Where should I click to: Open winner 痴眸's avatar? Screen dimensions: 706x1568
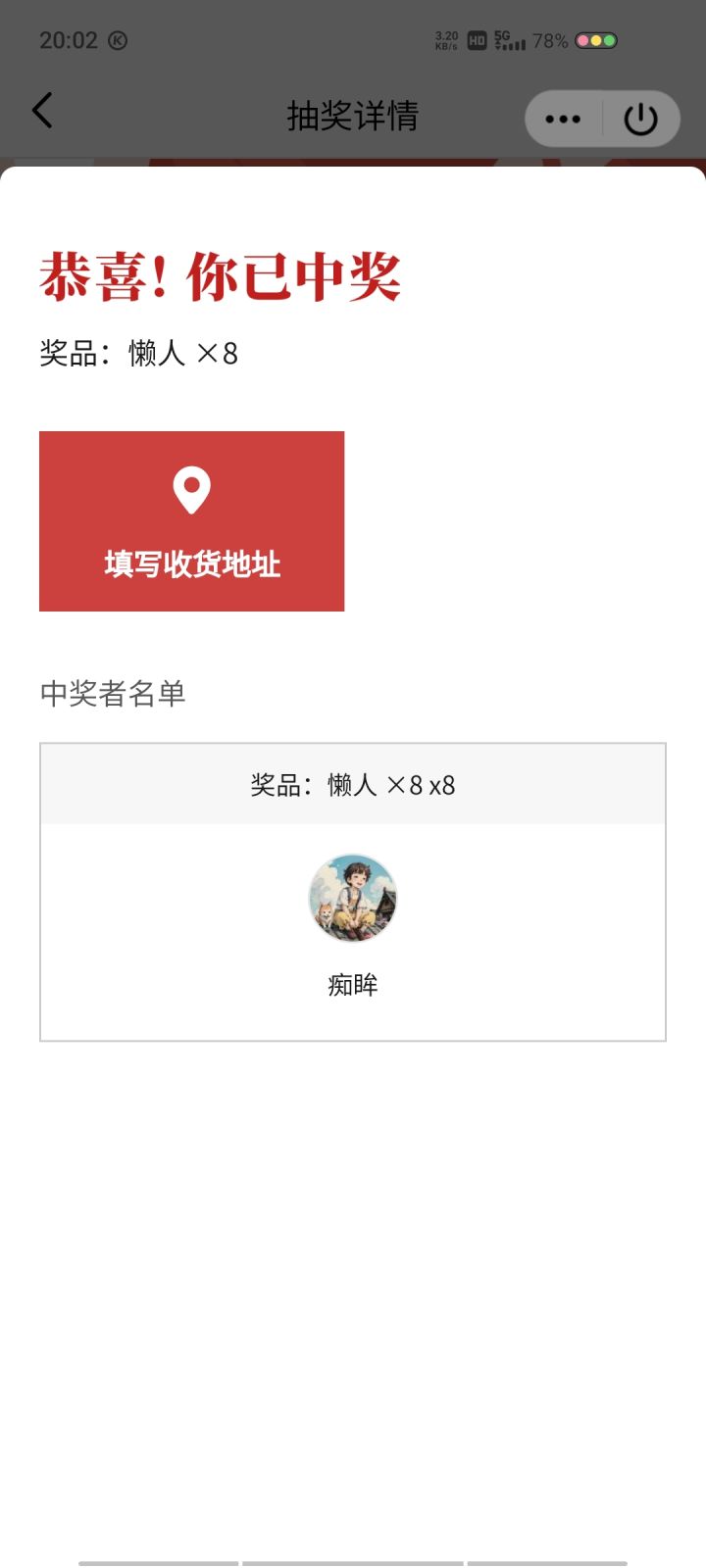coord(353,898)
